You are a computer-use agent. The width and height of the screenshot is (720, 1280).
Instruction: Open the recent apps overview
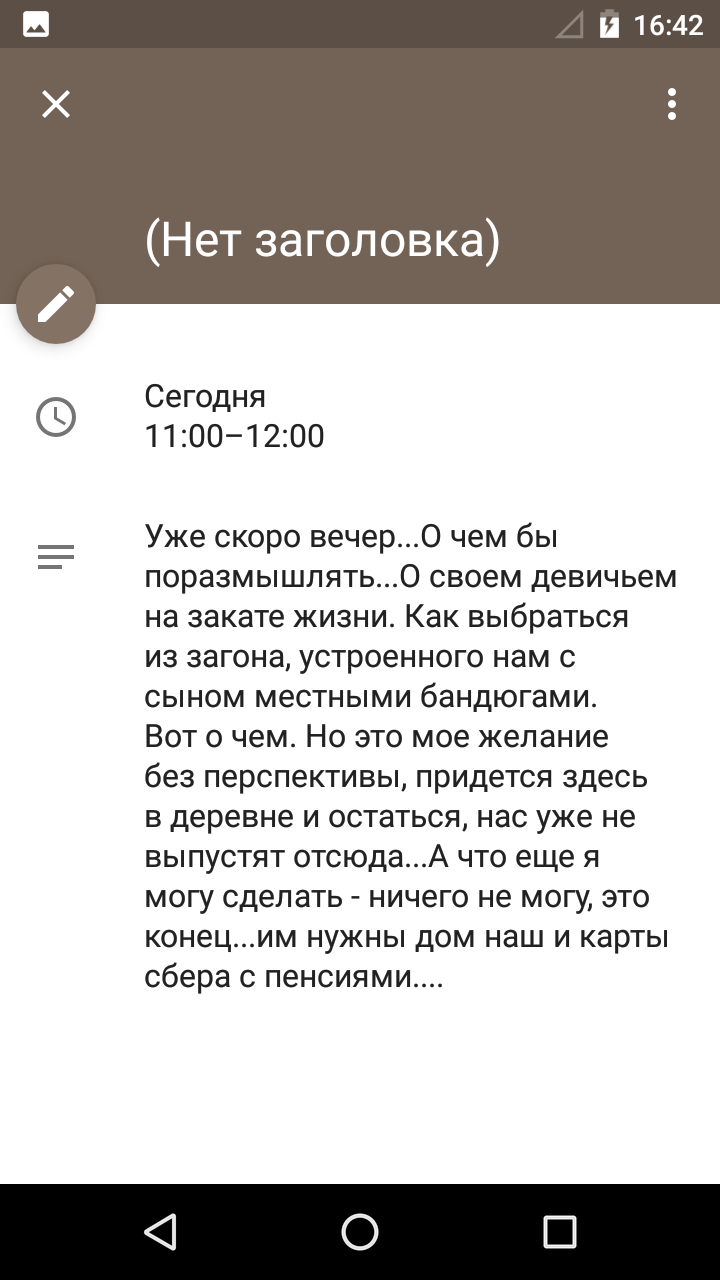[560, 1232]
